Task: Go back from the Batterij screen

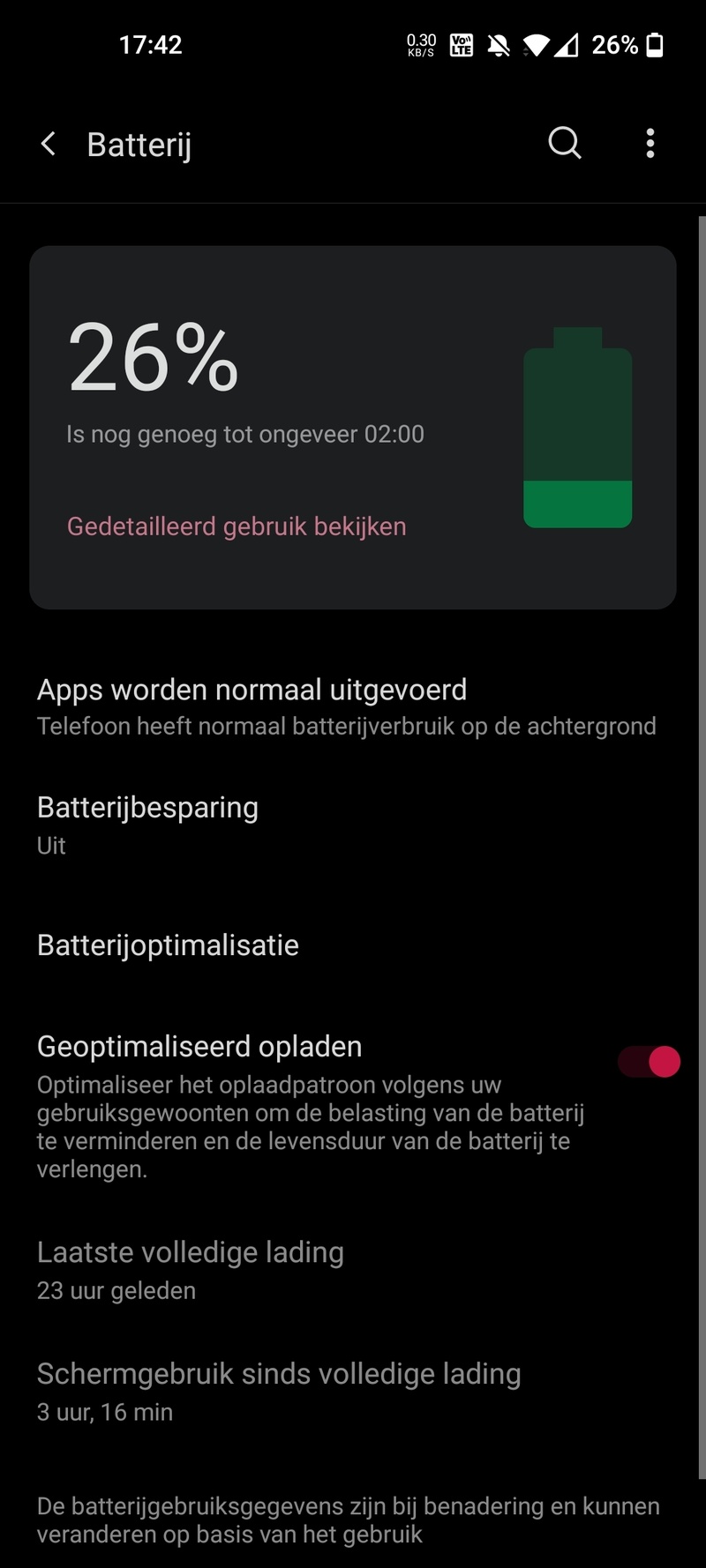Action: 49,144
